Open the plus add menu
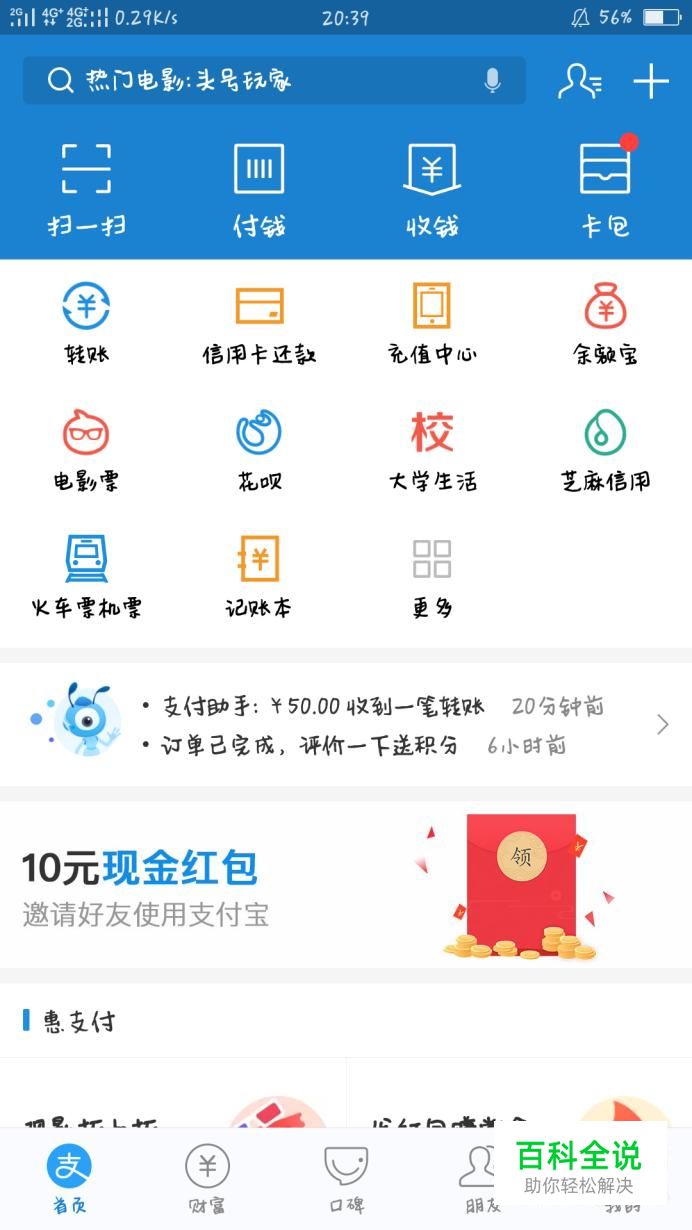This screenshot has width=692, height=1230. tap(651, 81)
